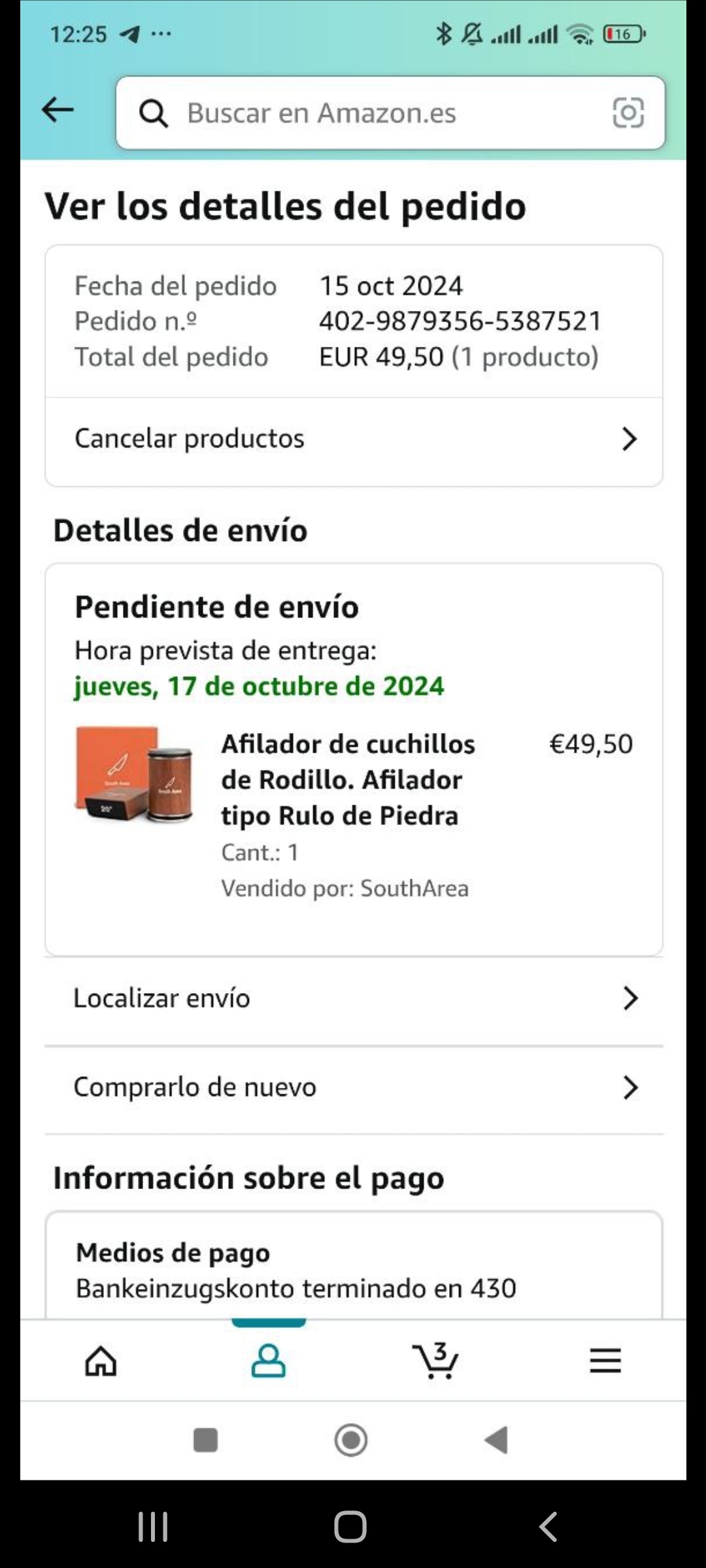Open the hamburger menu tab

605,1362
